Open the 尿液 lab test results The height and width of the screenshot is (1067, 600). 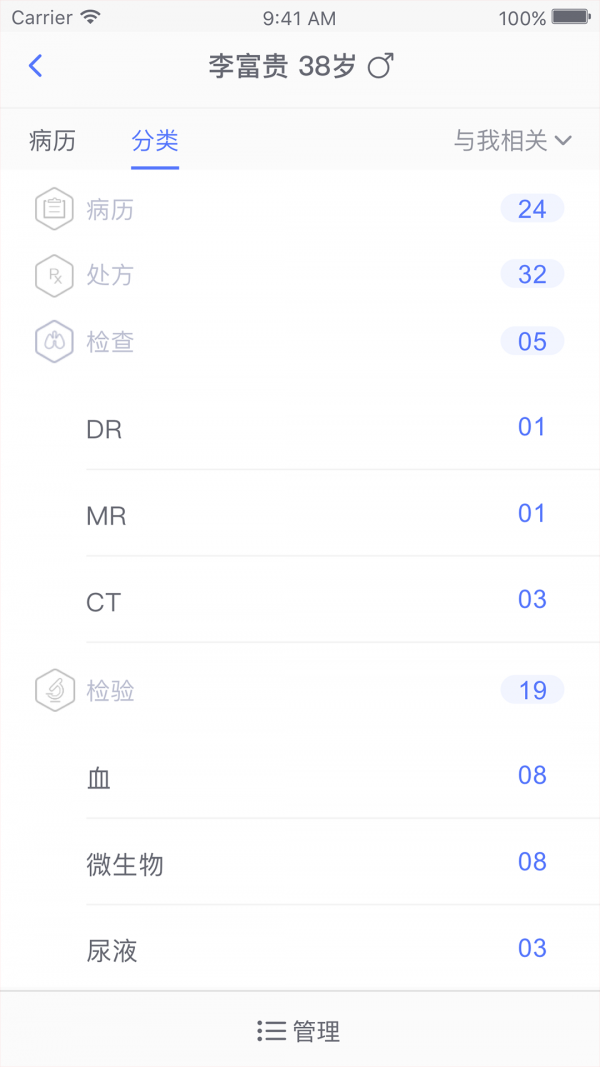point(300,950)
